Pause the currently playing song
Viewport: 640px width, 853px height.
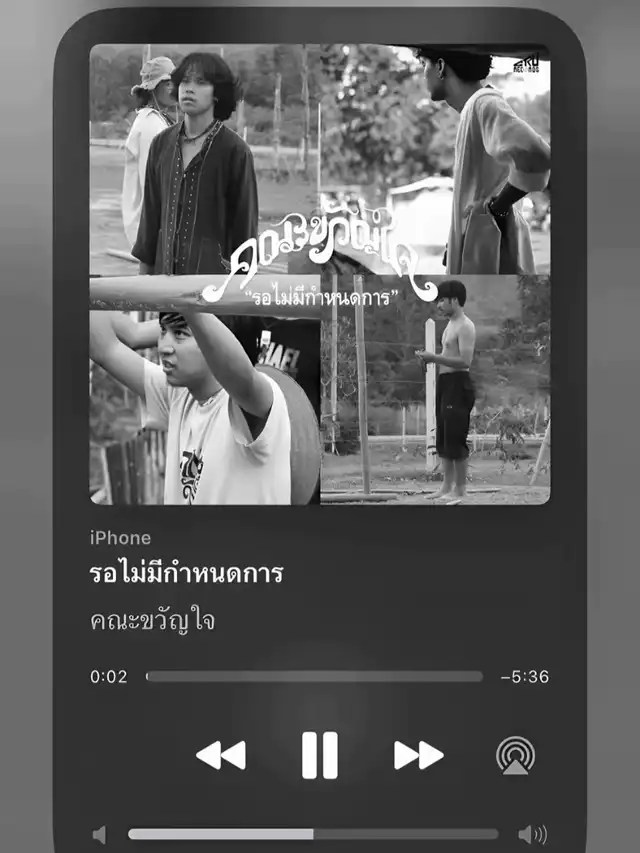(x=320, y=755)
